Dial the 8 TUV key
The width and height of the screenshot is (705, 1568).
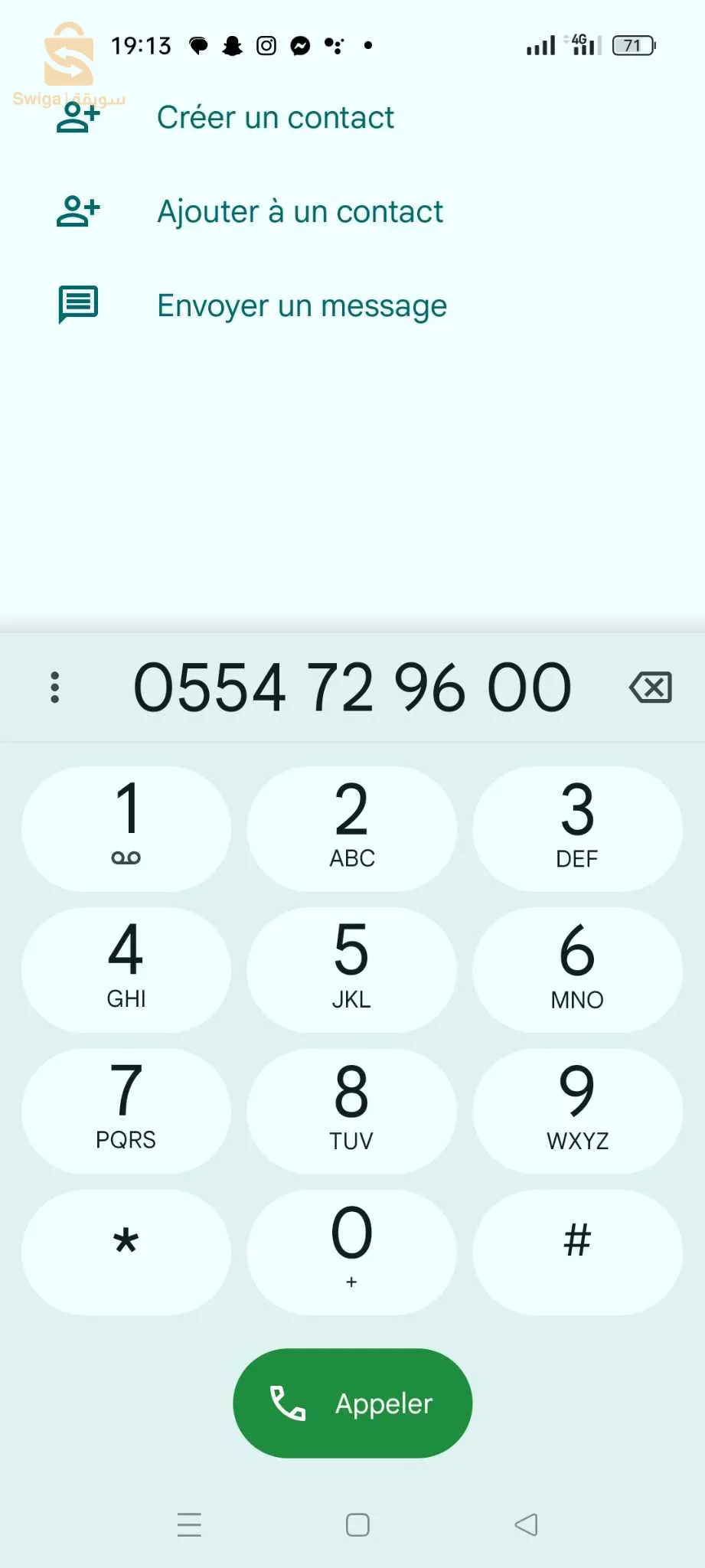(x=351, y=1110)
